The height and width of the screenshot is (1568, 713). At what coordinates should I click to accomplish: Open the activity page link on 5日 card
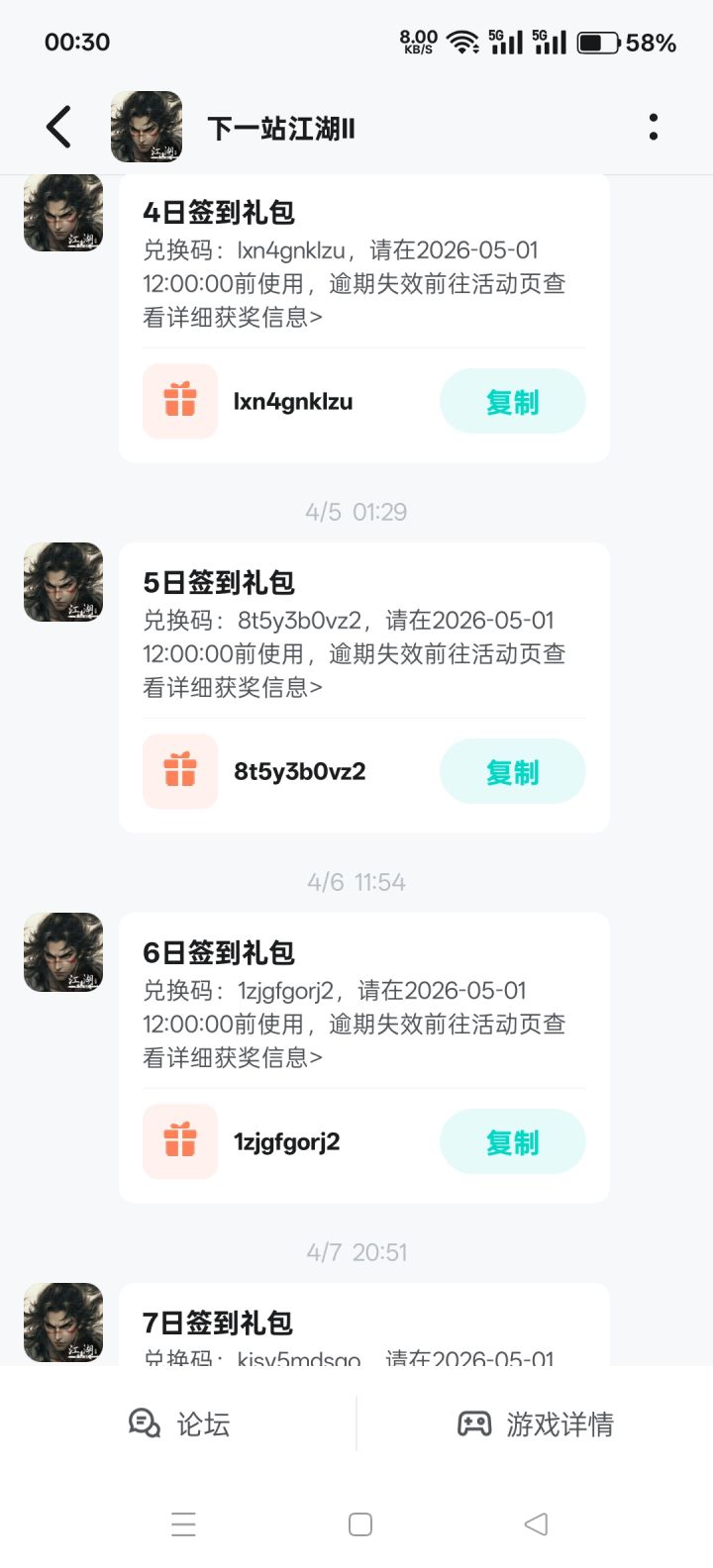tap(230, 687)
